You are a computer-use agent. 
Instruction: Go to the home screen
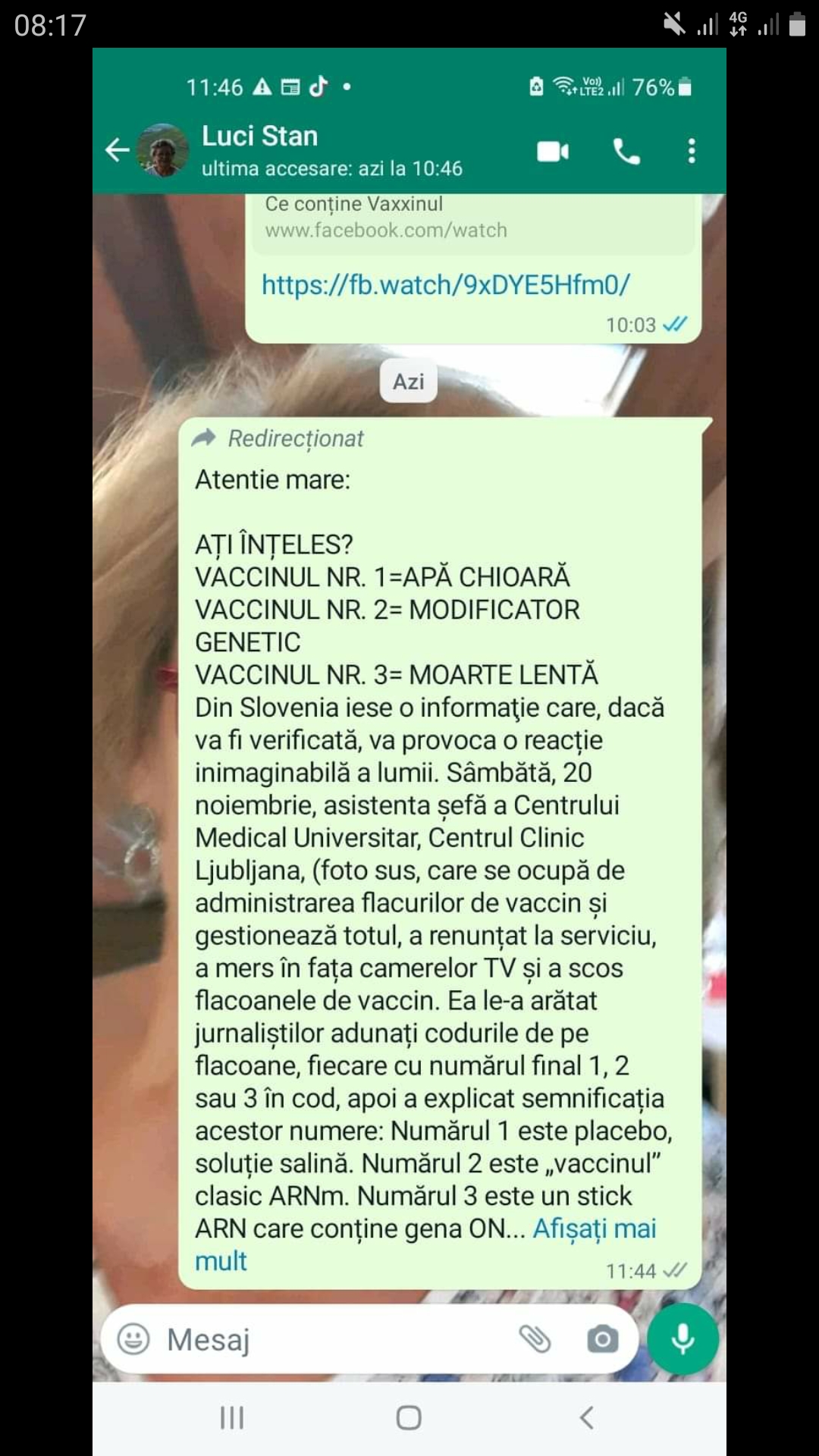click(x=409, y=1417)
